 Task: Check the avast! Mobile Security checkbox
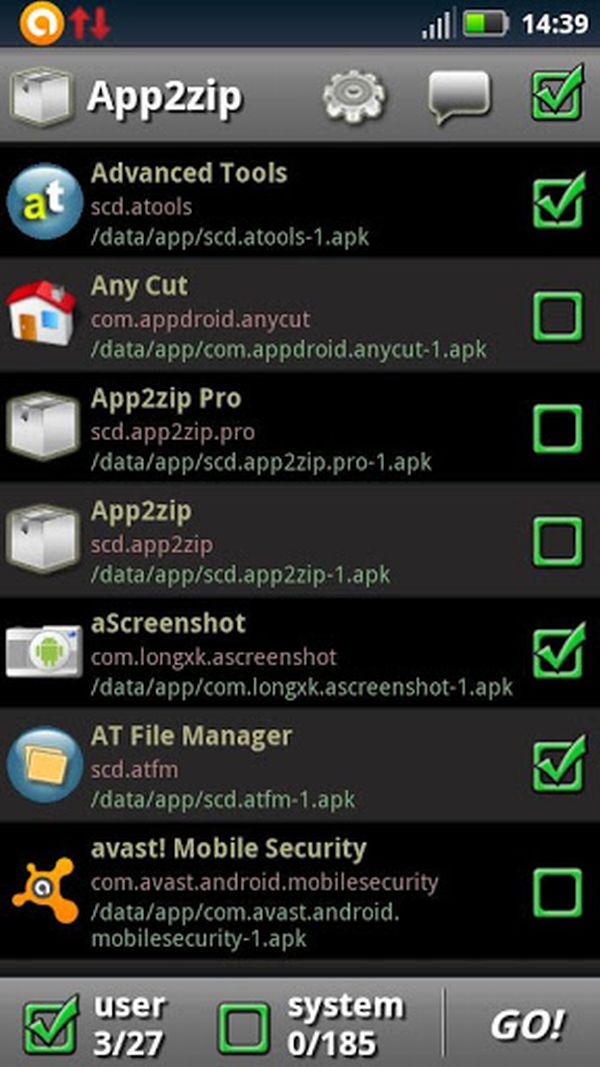[x=557, y=890]
